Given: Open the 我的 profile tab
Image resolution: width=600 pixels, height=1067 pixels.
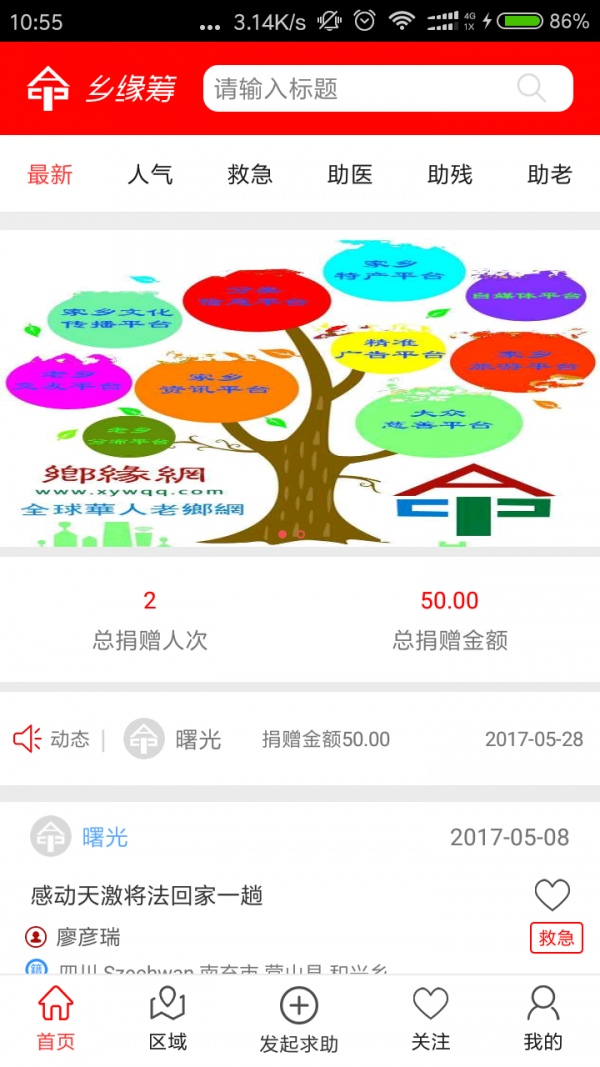Looking at the screenshot, I should coord(543,1019).
